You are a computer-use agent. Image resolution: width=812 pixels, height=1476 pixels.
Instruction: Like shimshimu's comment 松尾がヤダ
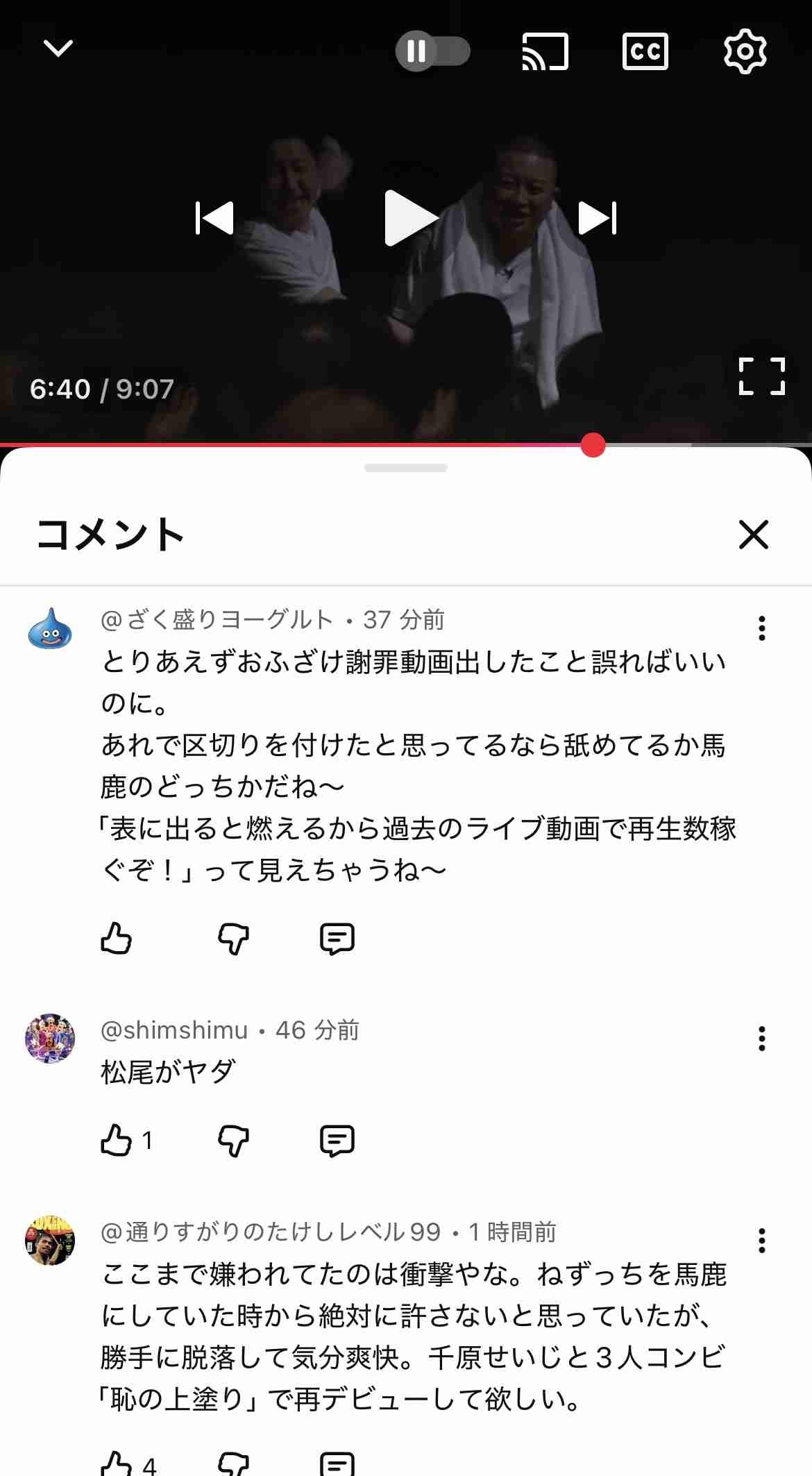[116, 1141]
